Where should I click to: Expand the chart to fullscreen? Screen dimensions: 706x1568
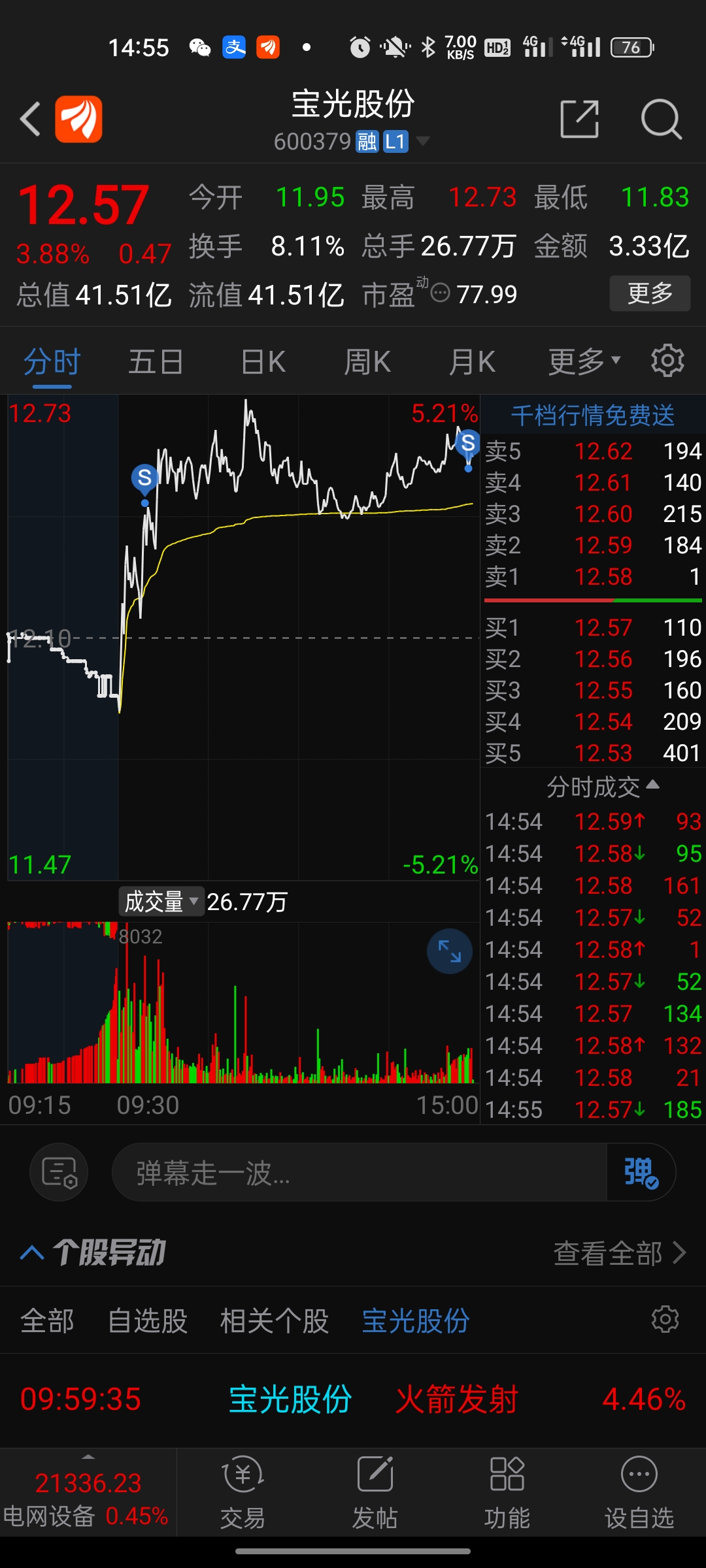[450, 951]
